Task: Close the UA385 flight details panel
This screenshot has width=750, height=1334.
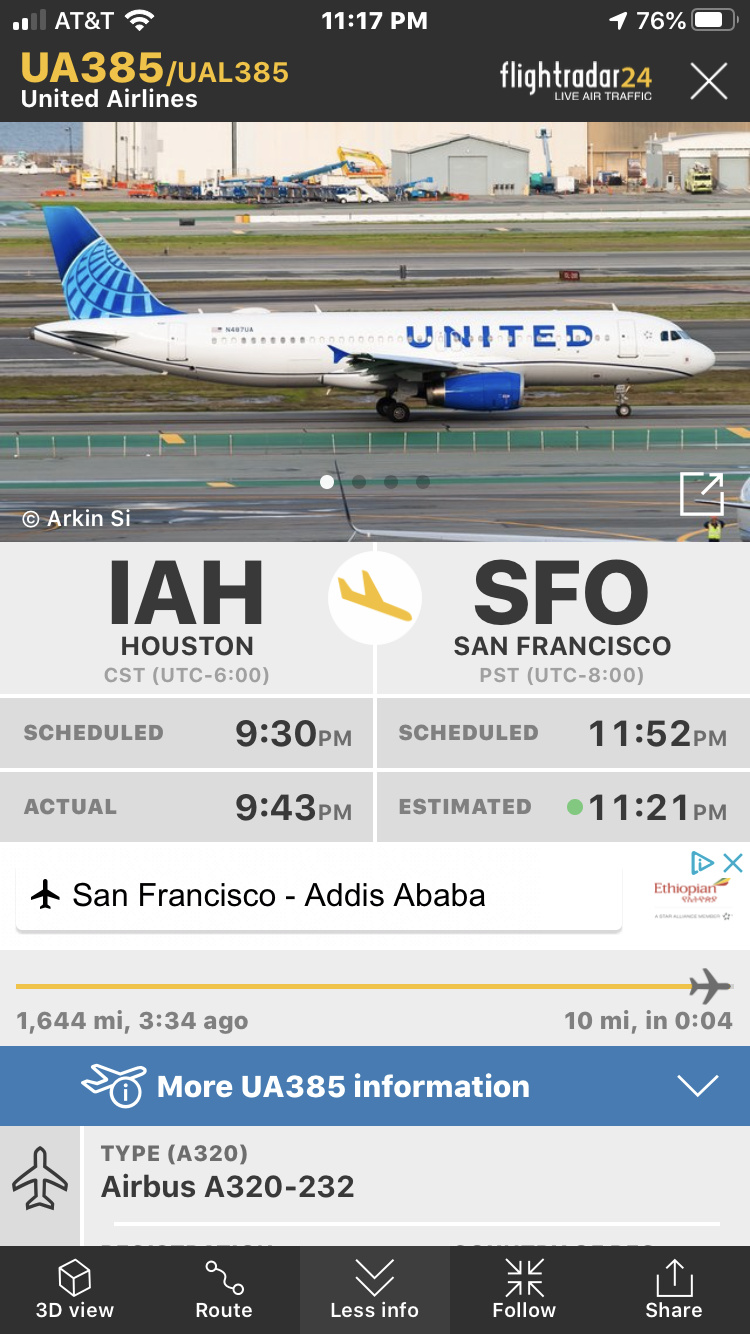Action: (708, 81)
